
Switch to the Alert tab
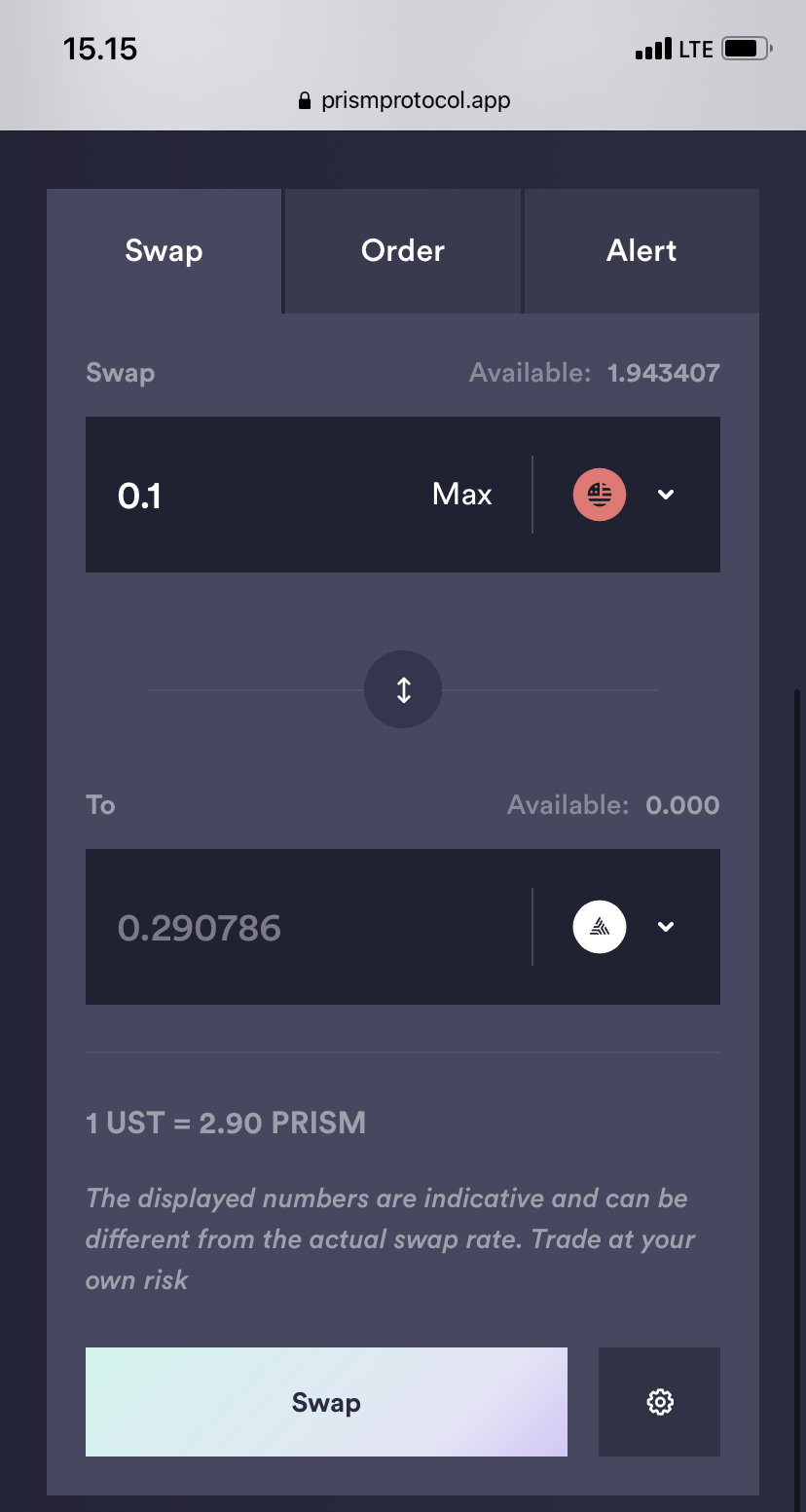tap(642, 251)
